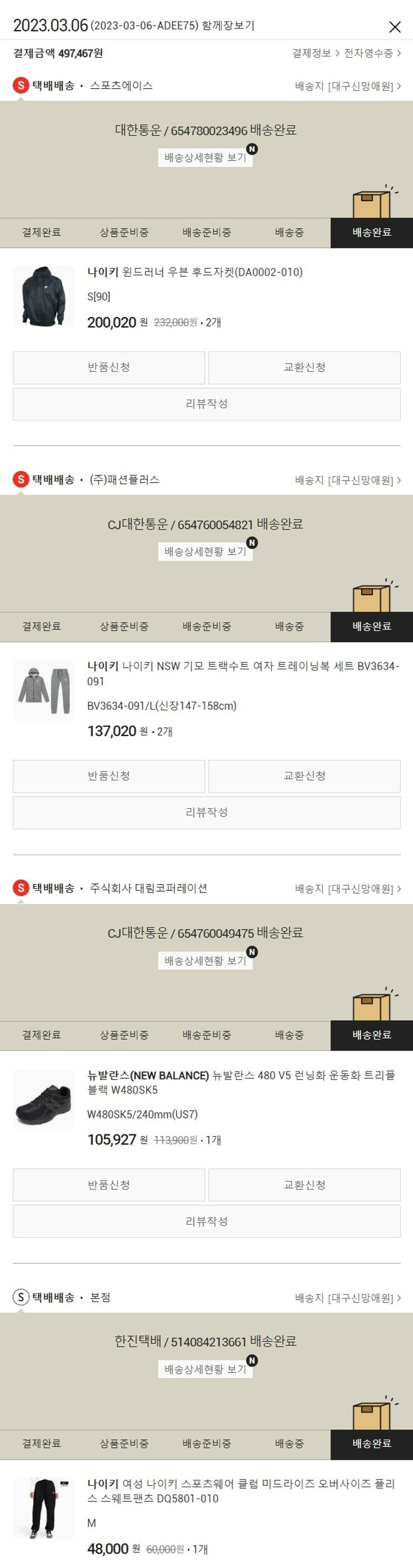This screenshot has width=413, height=1568.
Task: View 배송상세현황 for tracking 654780023496
Action: (x=205, y=158)
